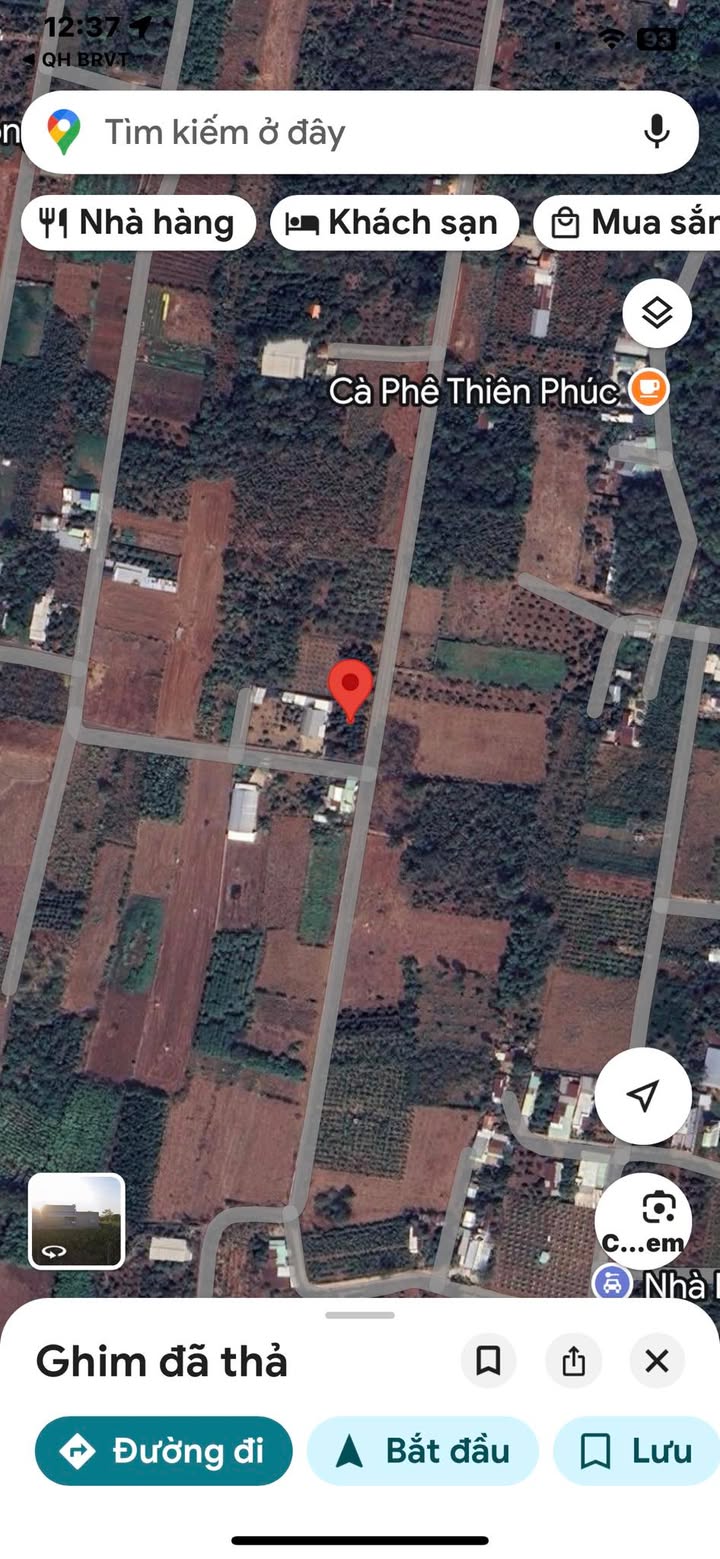The height and width of the screenshot is (1559, 720).
Task: Close the "Ghim đã thả" panel
Action: (x=657, y=1361)
